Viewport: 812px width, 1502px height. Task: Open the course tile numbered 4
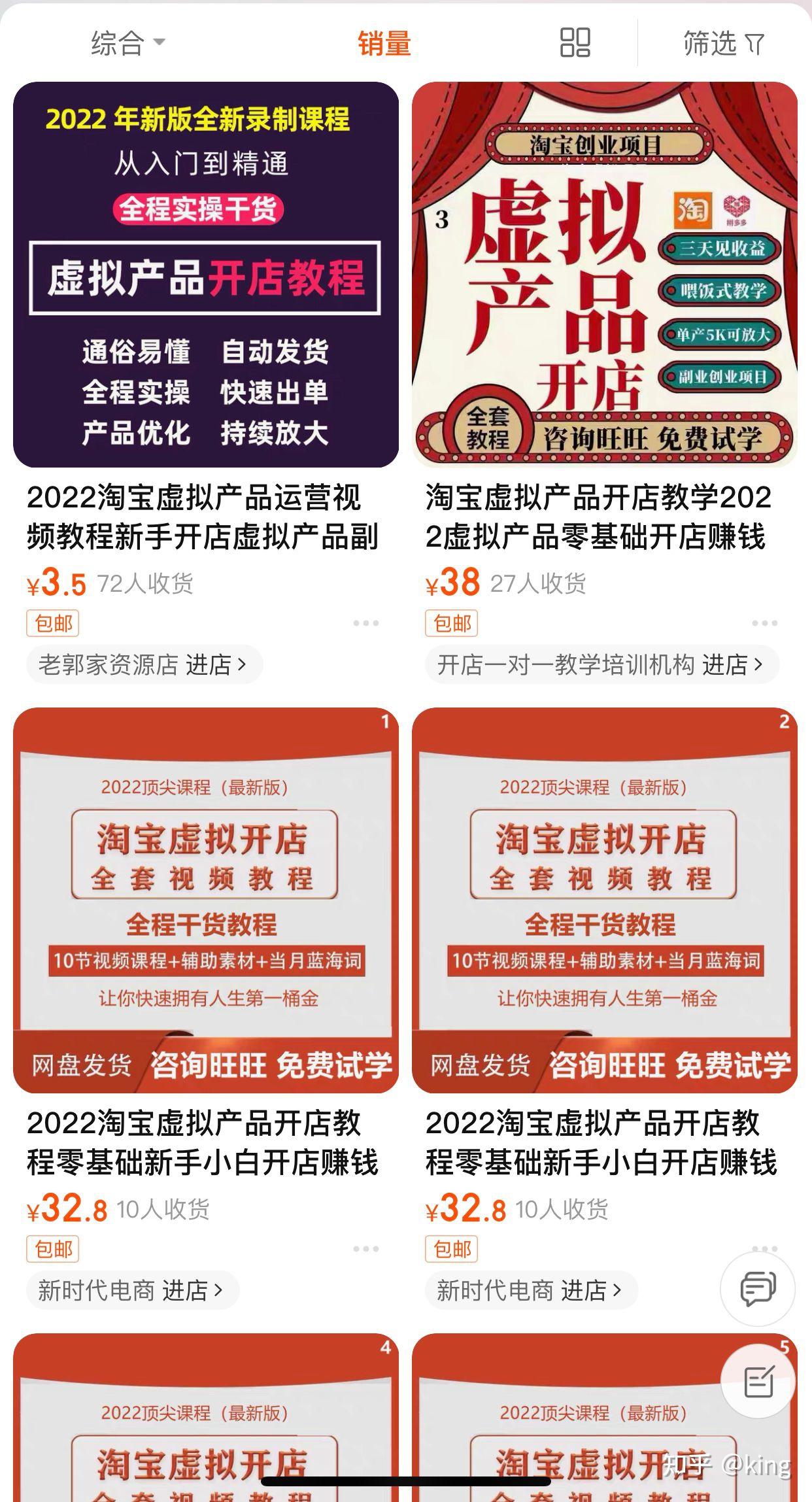point(206,1418)
